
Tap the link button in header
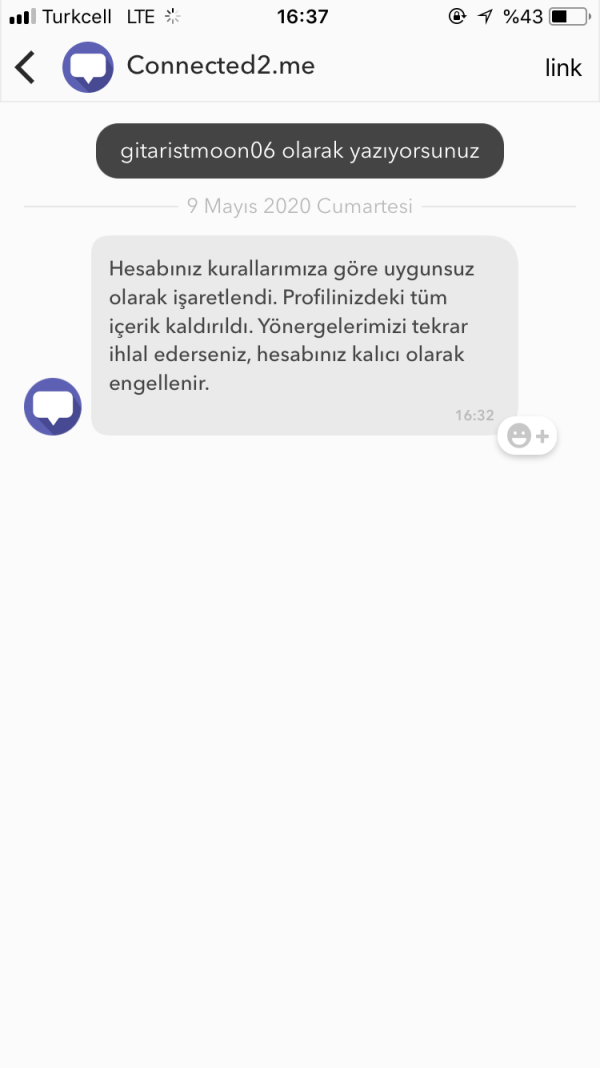[563, 68]
